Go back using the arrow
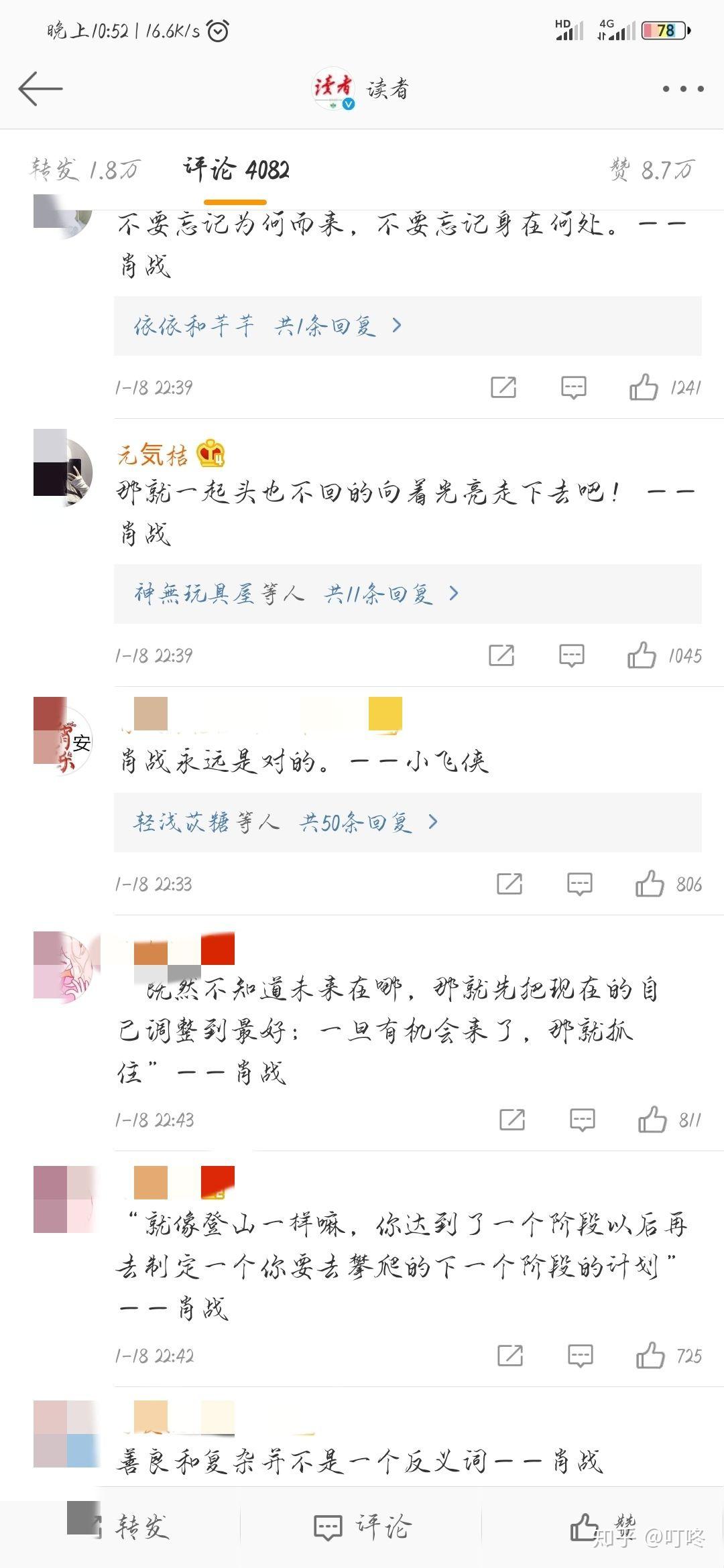The width and height of the screenshot is (724, 1568). pyautogui.click(x=40, y=88)
